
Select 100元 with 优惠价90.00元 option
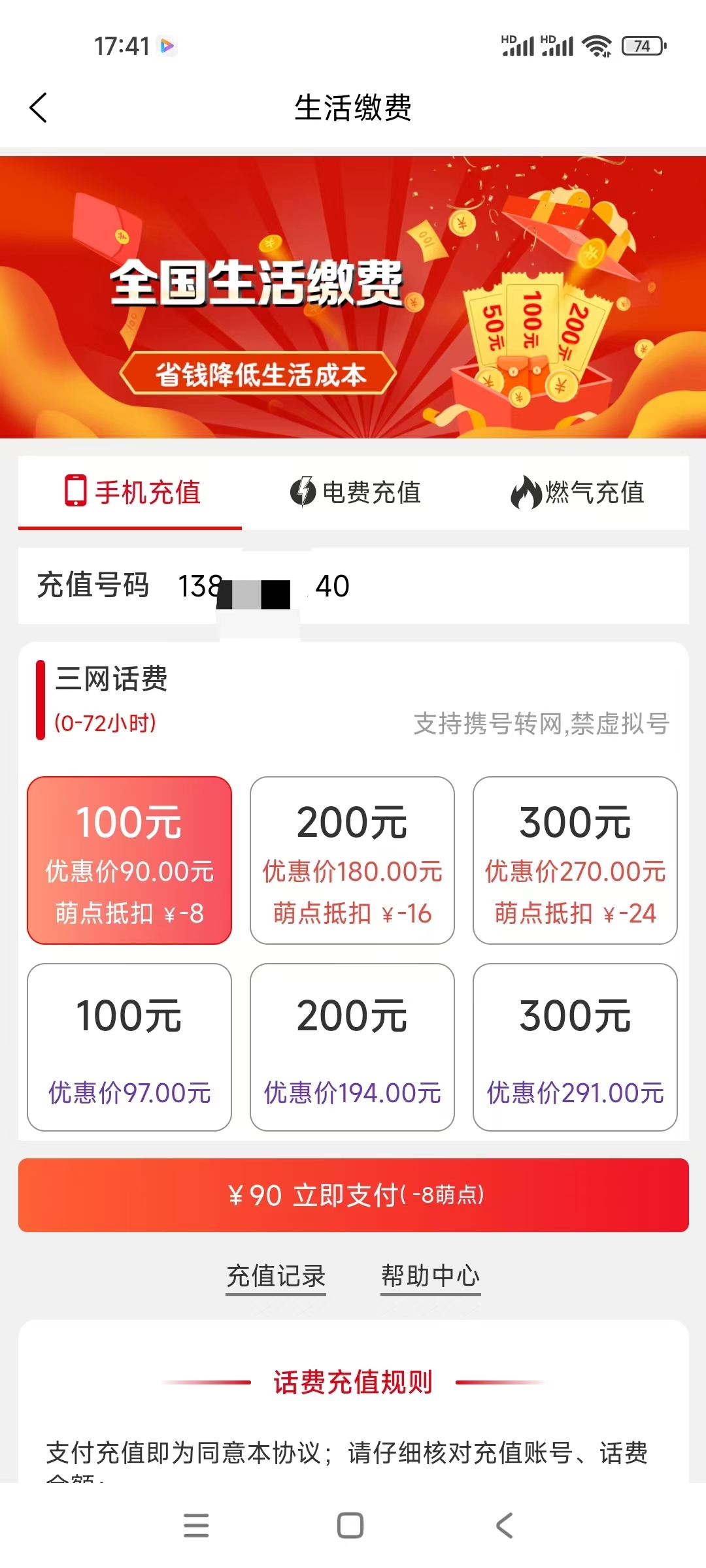[x=129, y=860]
